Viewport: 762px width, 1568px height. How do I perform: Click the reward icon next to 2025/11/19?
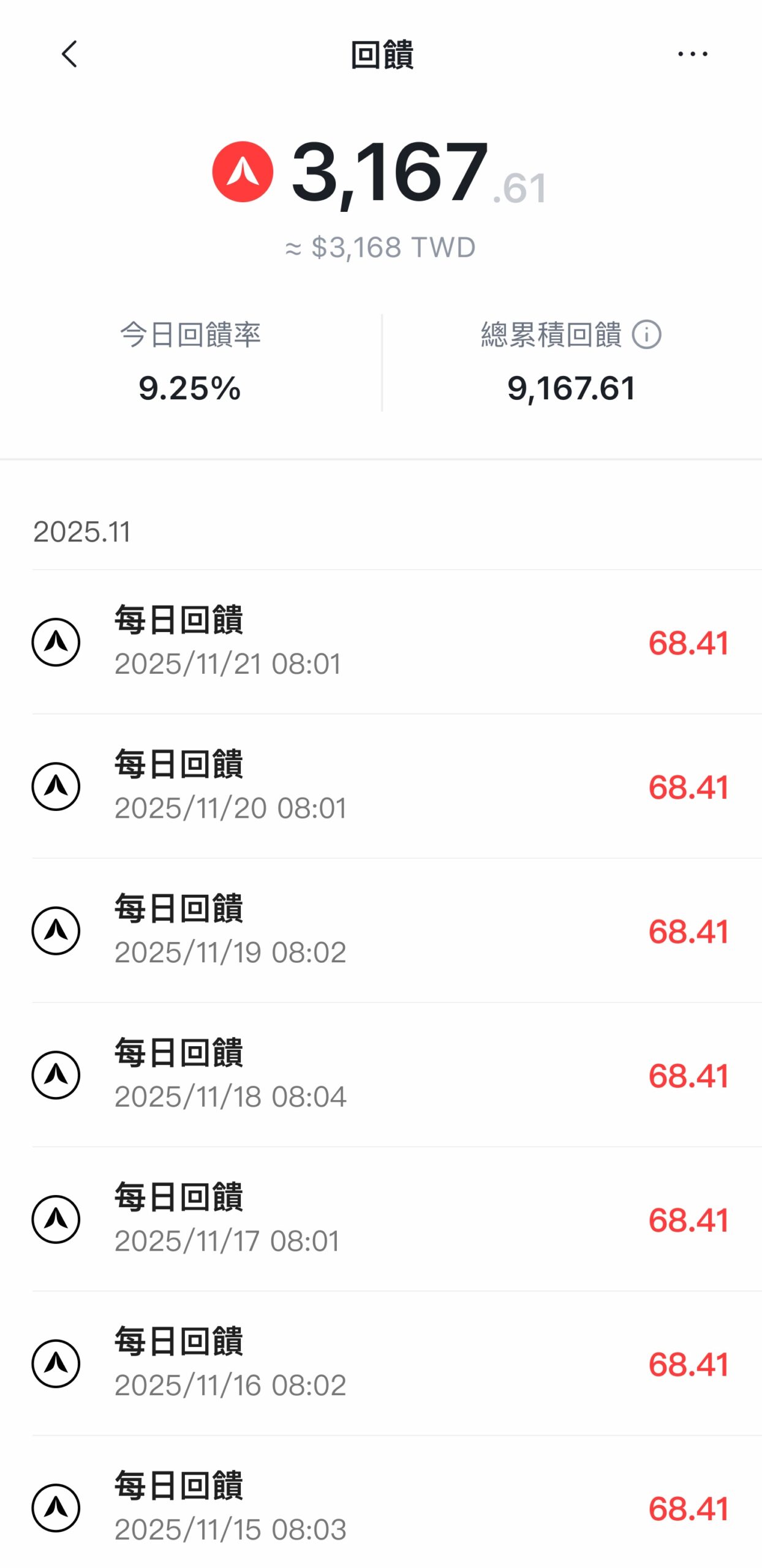click(x=56, y=930)
